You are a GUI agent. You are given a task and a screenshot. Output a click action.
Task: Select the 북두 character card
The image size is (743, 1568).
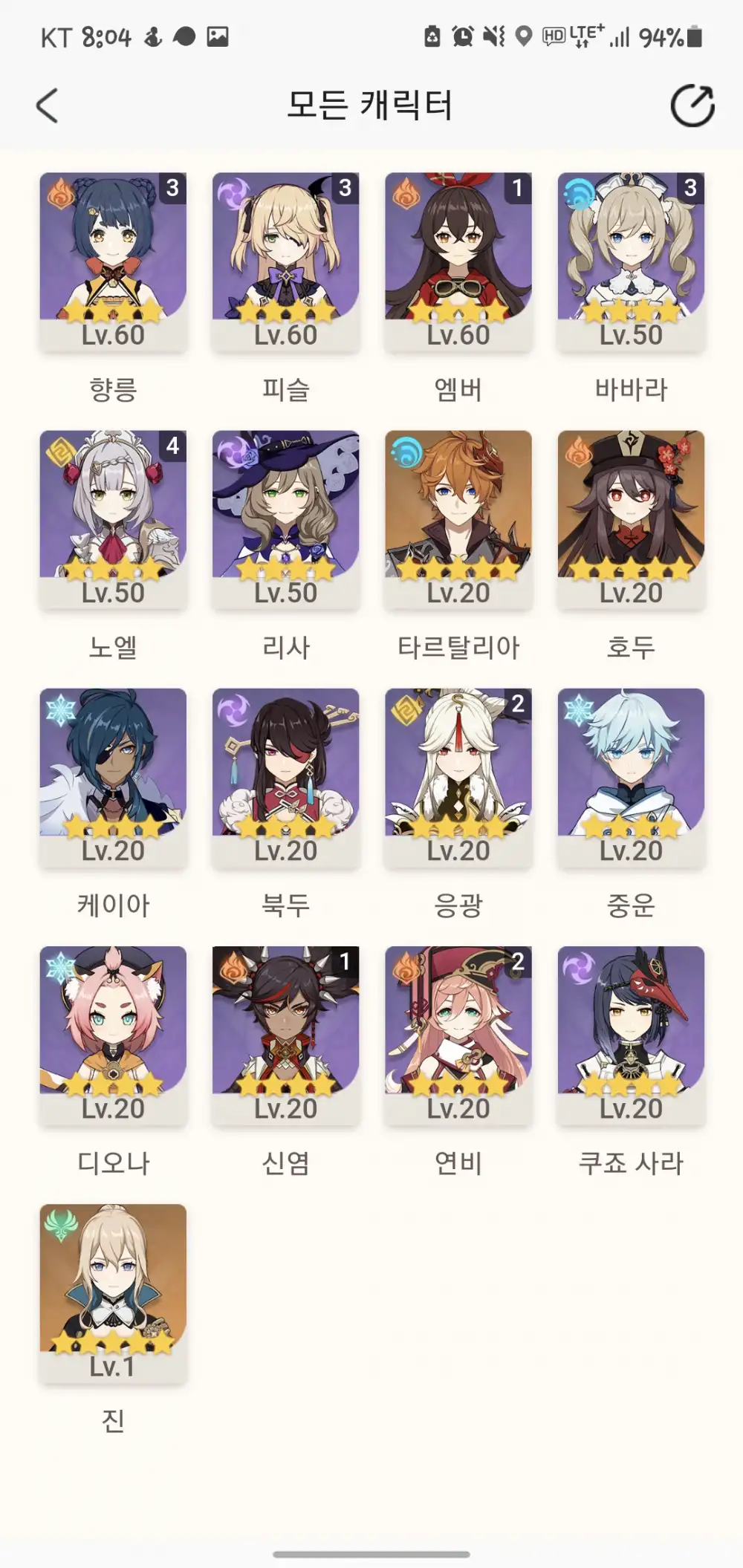(285, 777)
